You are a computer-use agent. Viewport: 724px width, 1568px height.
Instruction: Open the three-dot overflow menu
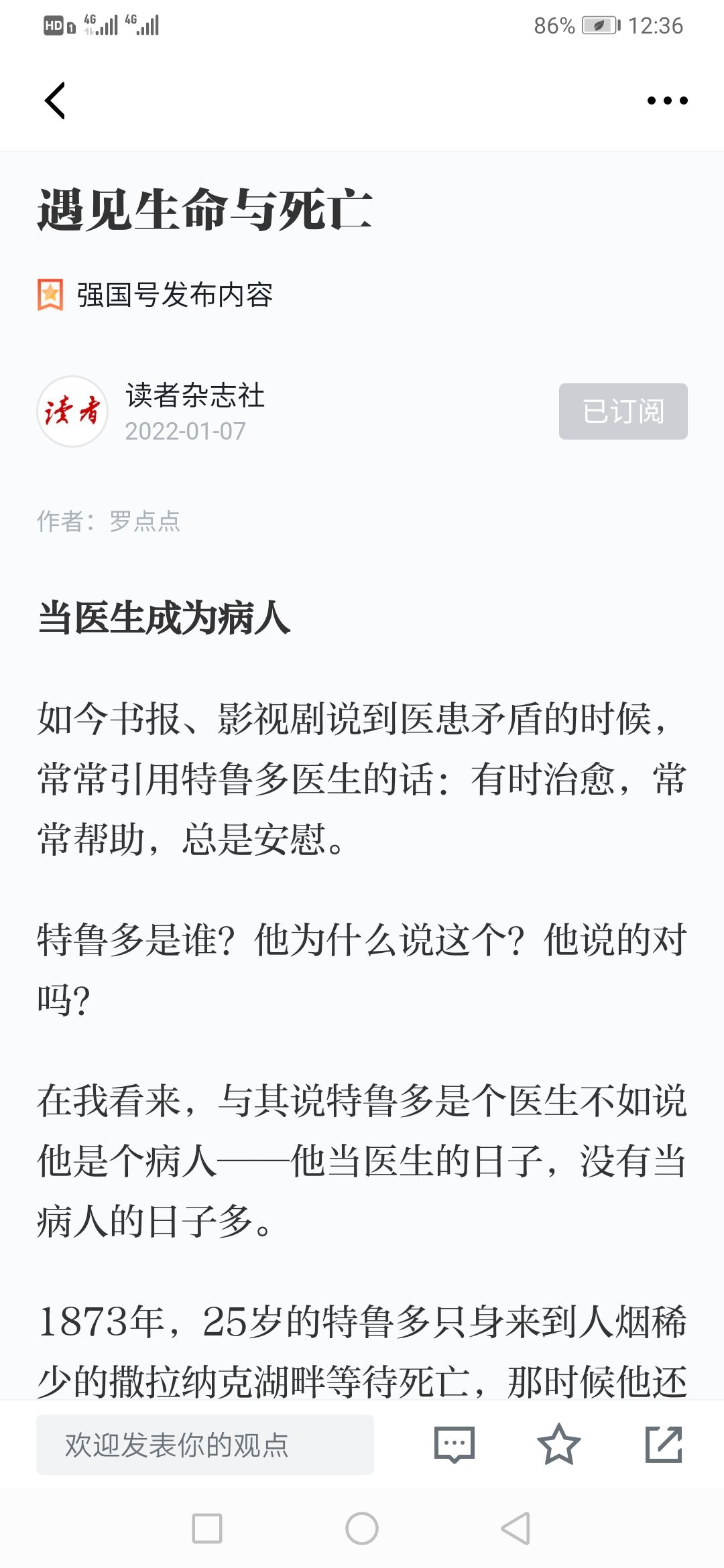click(x=667, y=101)
